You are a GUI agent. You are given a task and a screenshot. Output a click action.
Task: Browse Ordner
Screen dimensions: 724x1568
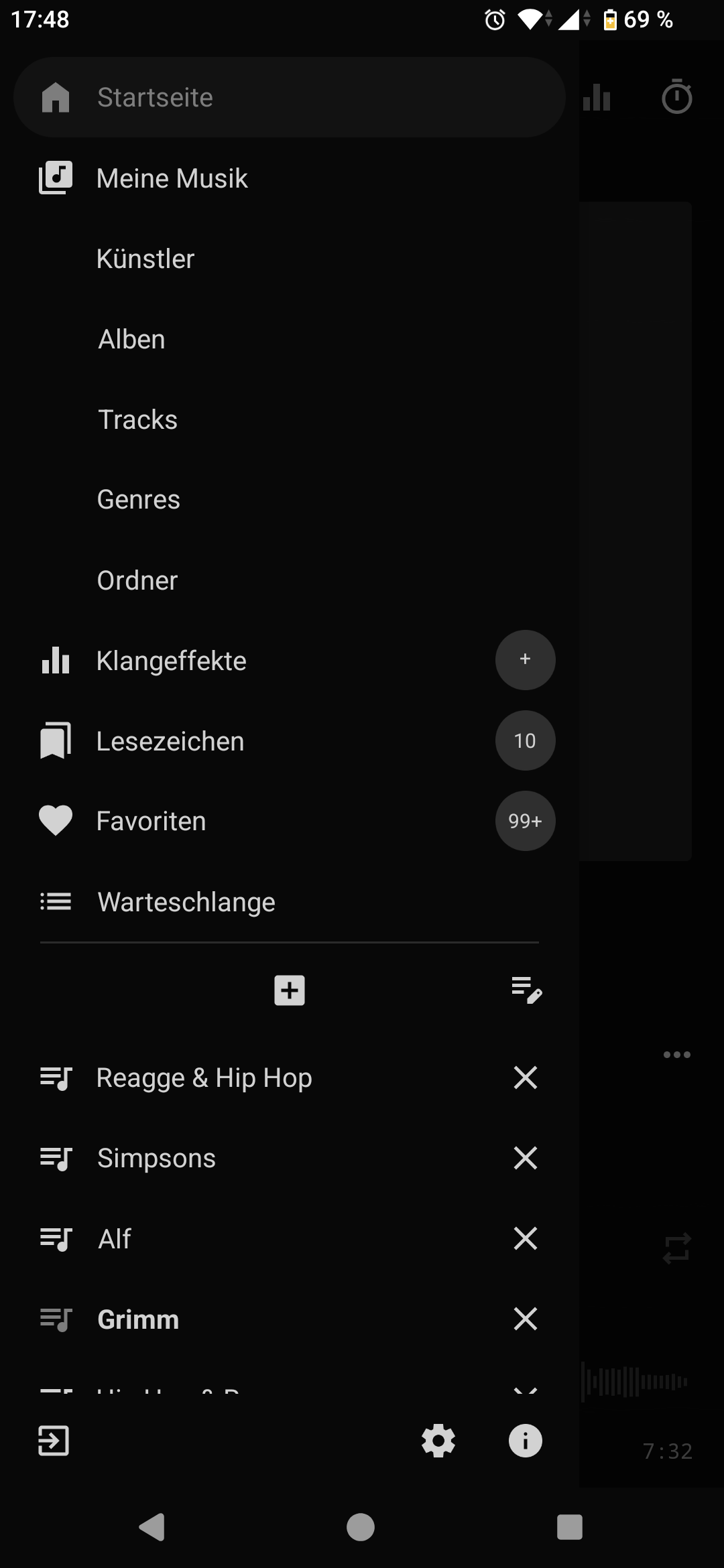coord(137,580)
